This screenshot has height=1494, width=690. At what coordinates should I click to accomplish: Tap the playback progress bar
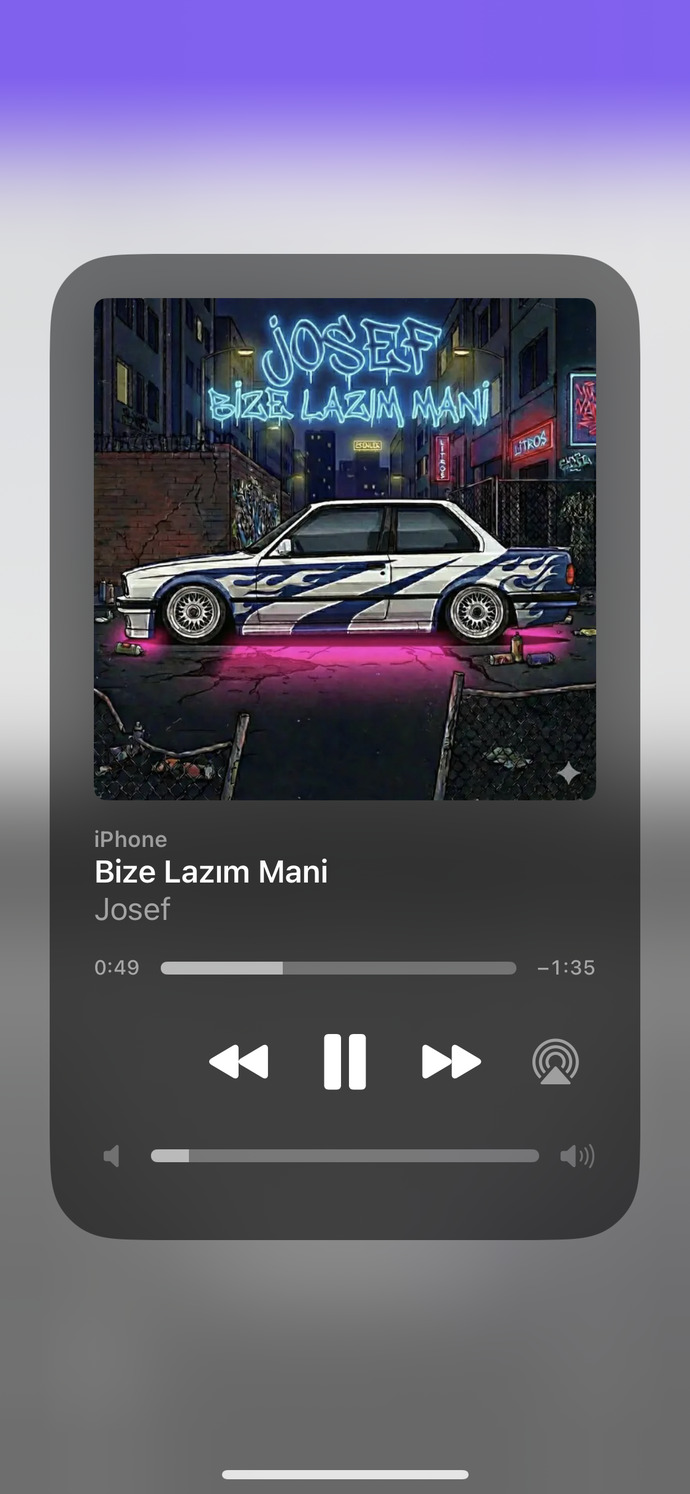coord(338,968)
